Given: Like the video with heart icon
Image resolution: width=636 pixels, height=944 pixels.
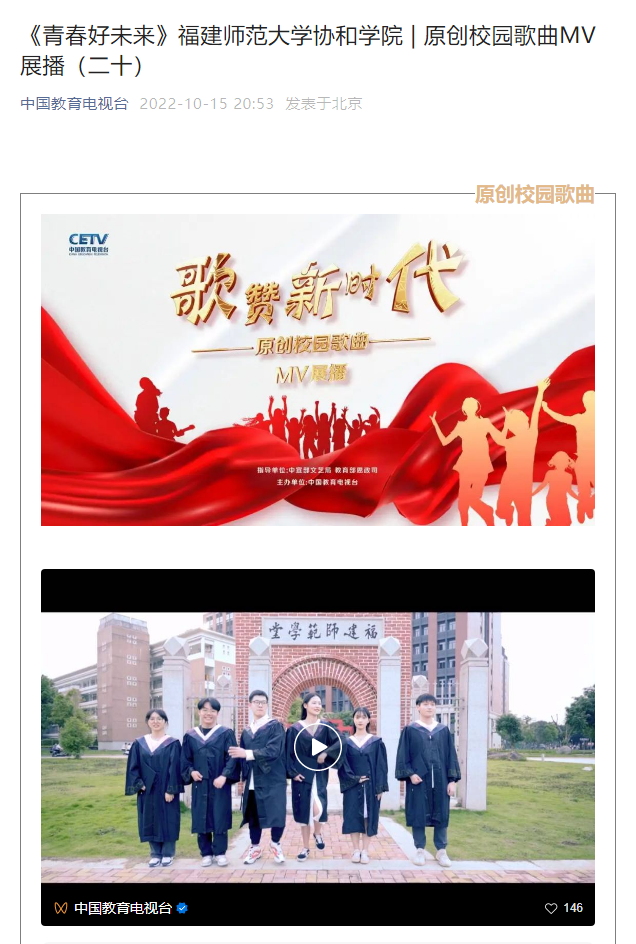Looking at the screenshot, I should (x=551, y=908).
